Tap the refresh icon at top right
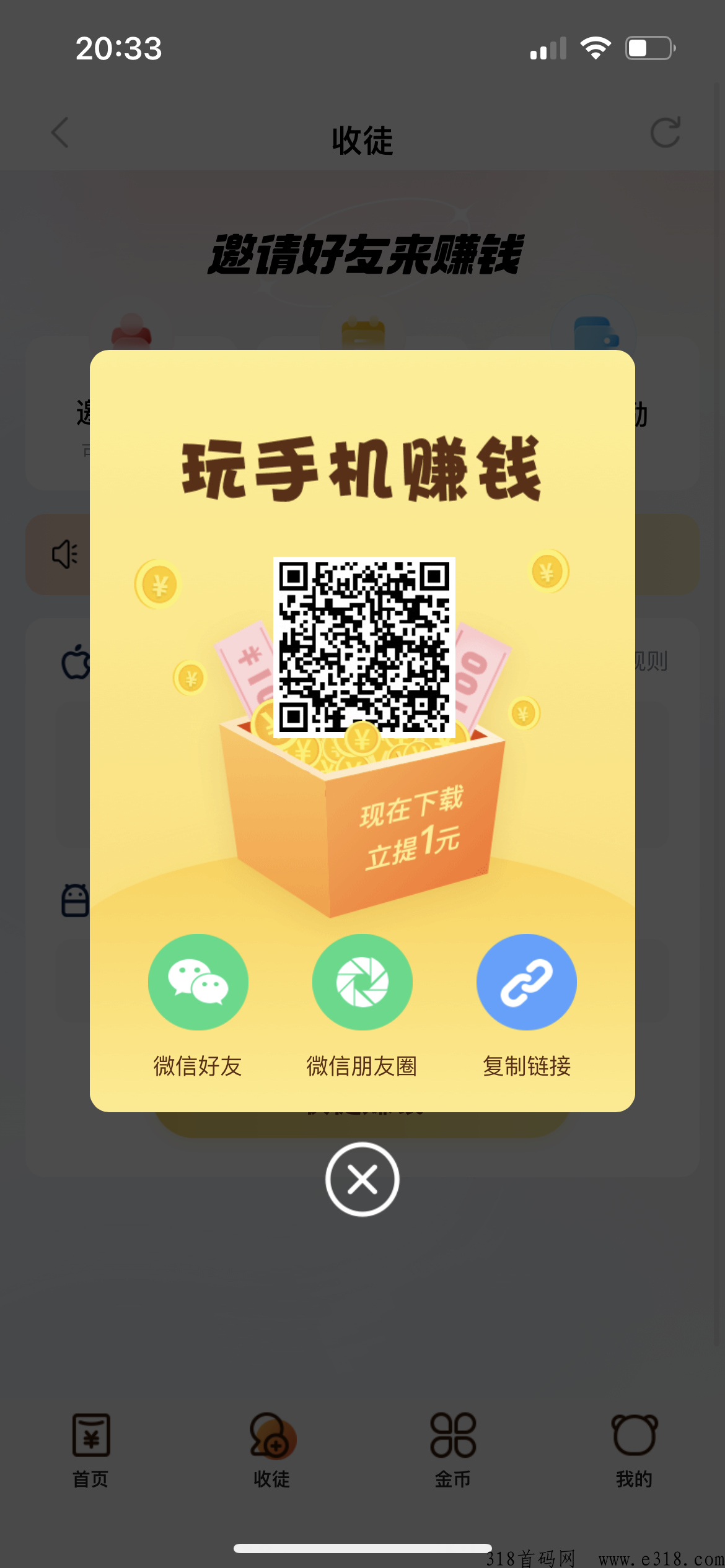Image resolution: width=725 pixels, height=1568 pixels. click(x=664, y=132)
